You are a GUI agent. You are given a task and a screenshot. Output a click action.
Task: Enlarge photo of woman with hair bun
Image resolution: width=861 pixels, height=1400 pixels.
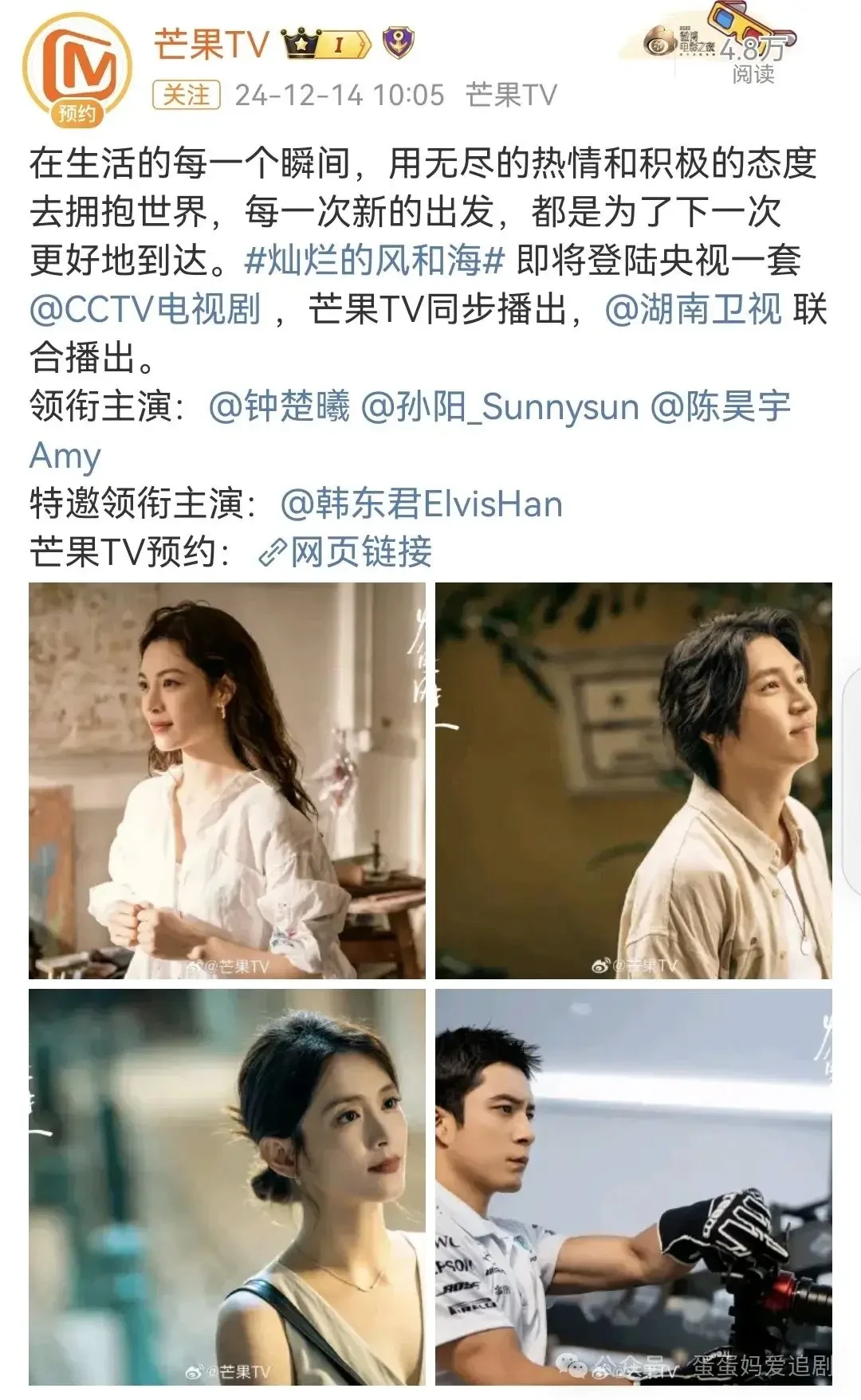(x=227, y=1186)
